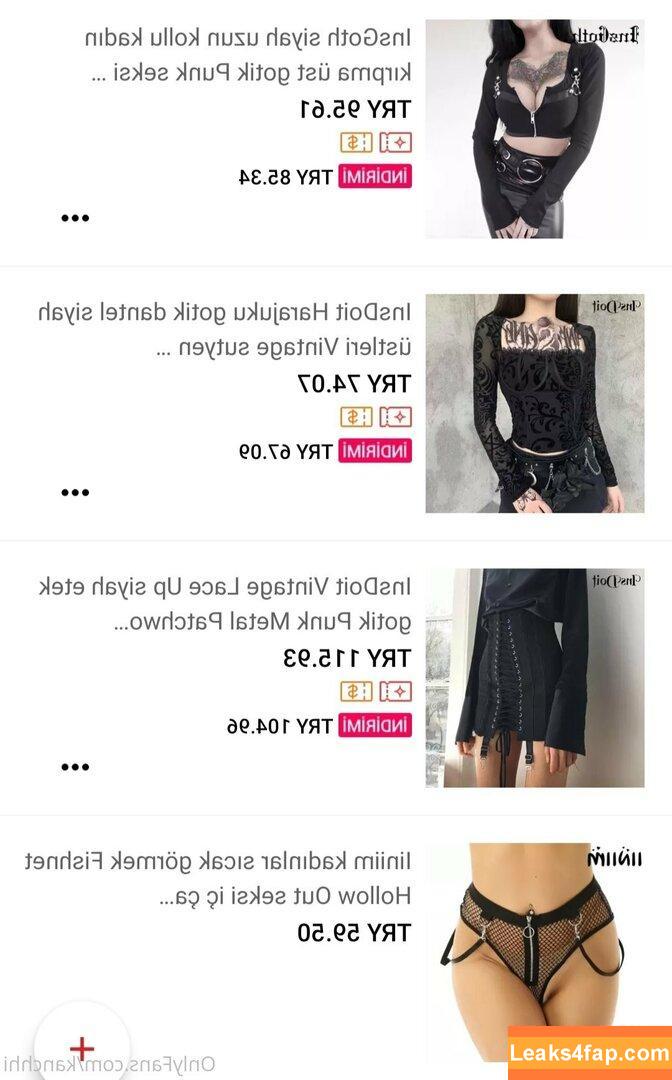View the InsDoit Harajuku gotik dantel item
The height and width of the screenshot is (1080, 672).
pyautogui.click(x=225, y=330)
